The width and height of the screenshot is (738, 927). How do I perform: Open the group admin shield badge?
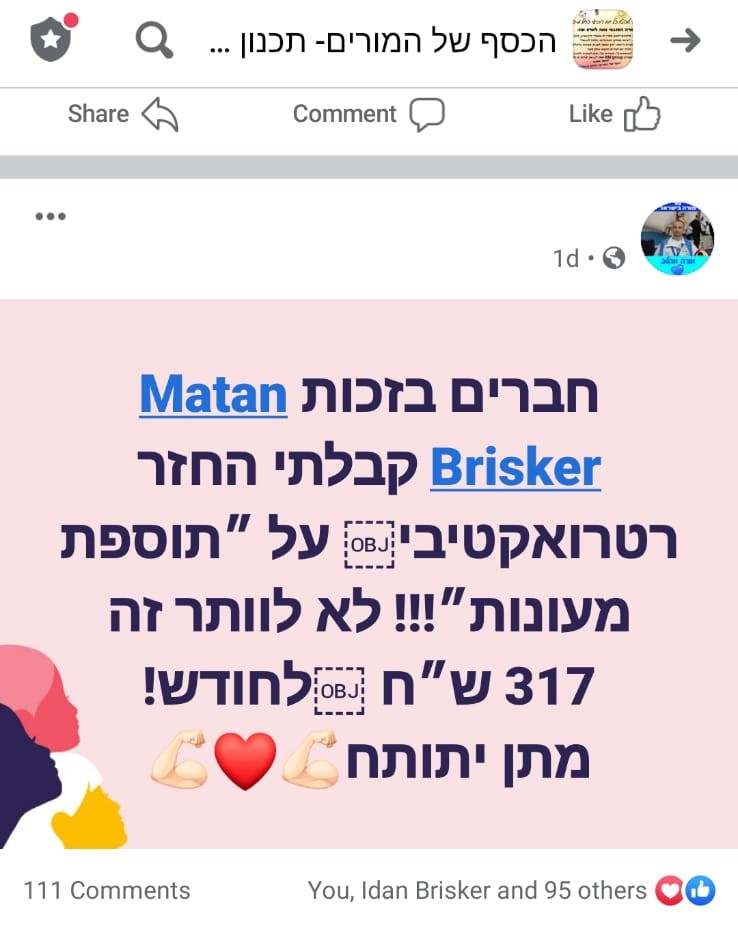point(52,40)
